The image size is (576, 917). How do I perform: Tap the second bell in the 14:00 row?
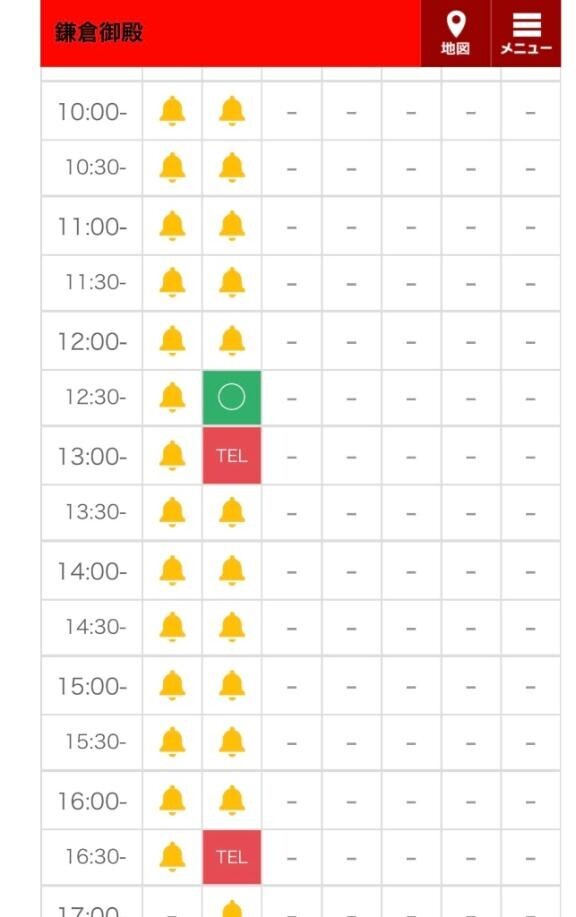232,571
